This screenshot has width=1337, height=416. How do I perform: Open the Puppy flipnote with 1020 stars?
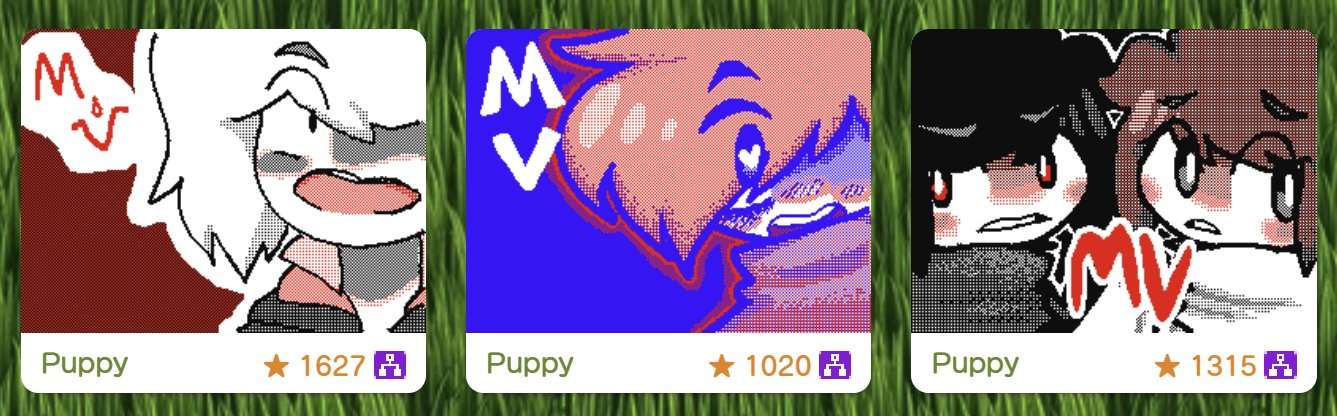click(x=668, y=181)
